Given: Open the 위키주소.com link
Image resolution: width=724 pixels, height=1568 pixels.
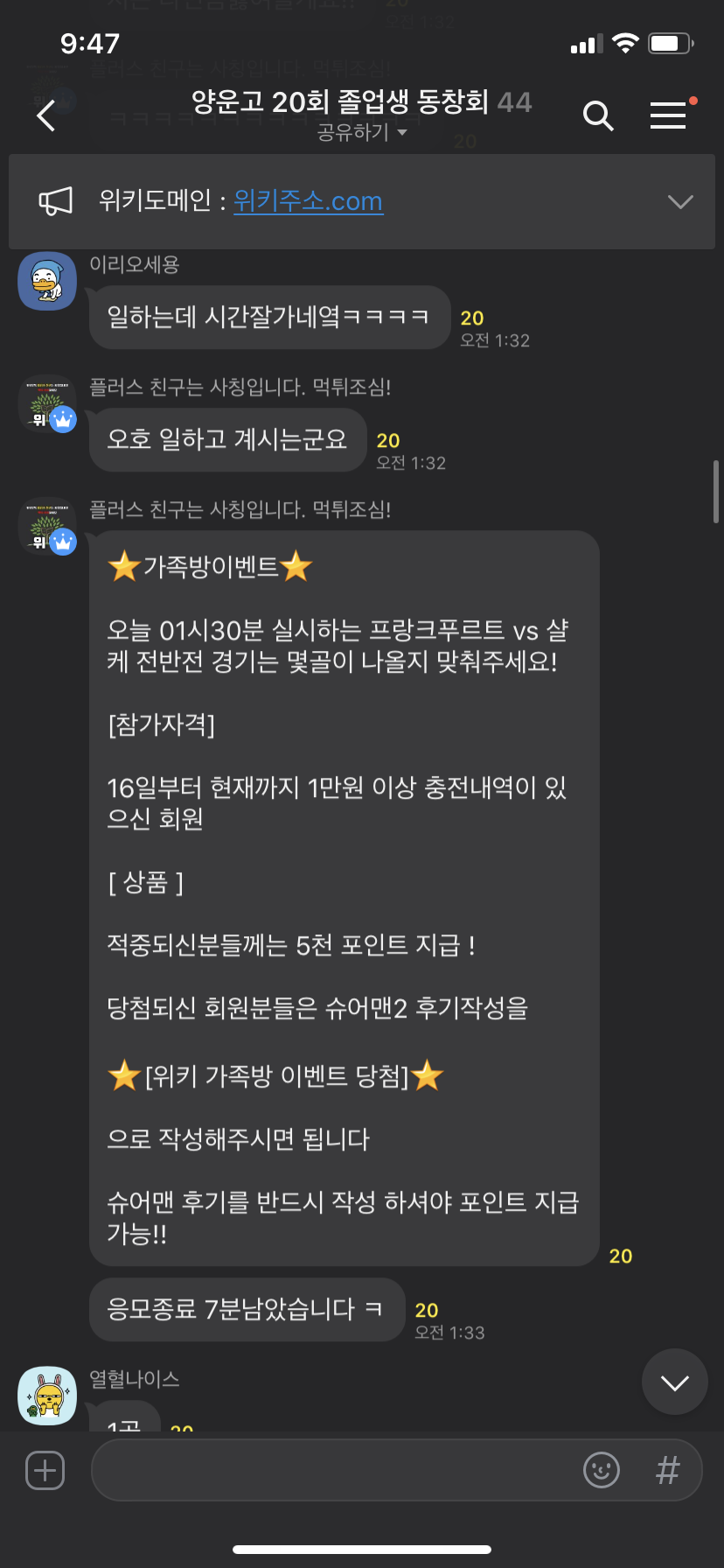Looking at the screenshot, I should coord(308,201).
